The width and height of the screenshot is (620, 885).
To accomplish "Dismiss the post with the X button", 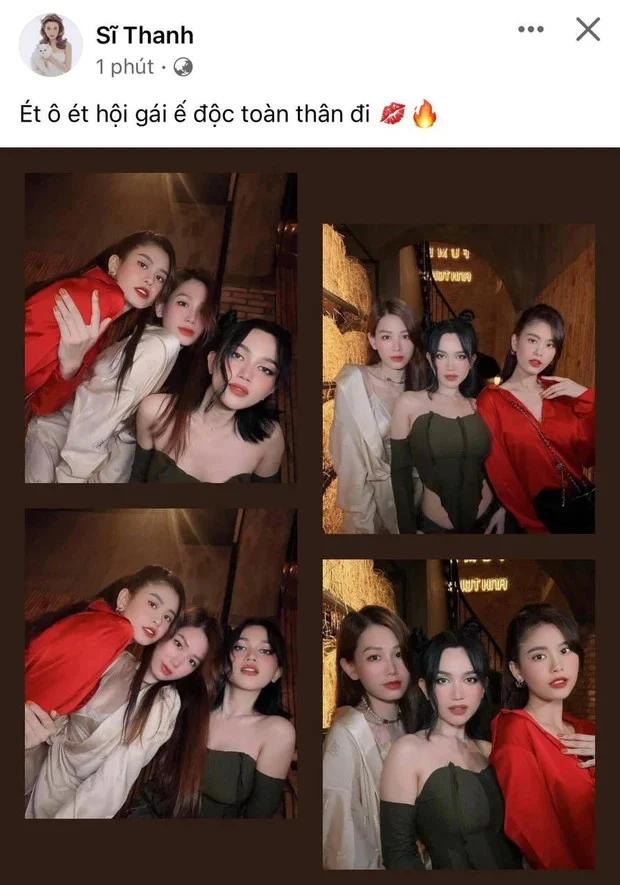I will [x=588, y=30].
